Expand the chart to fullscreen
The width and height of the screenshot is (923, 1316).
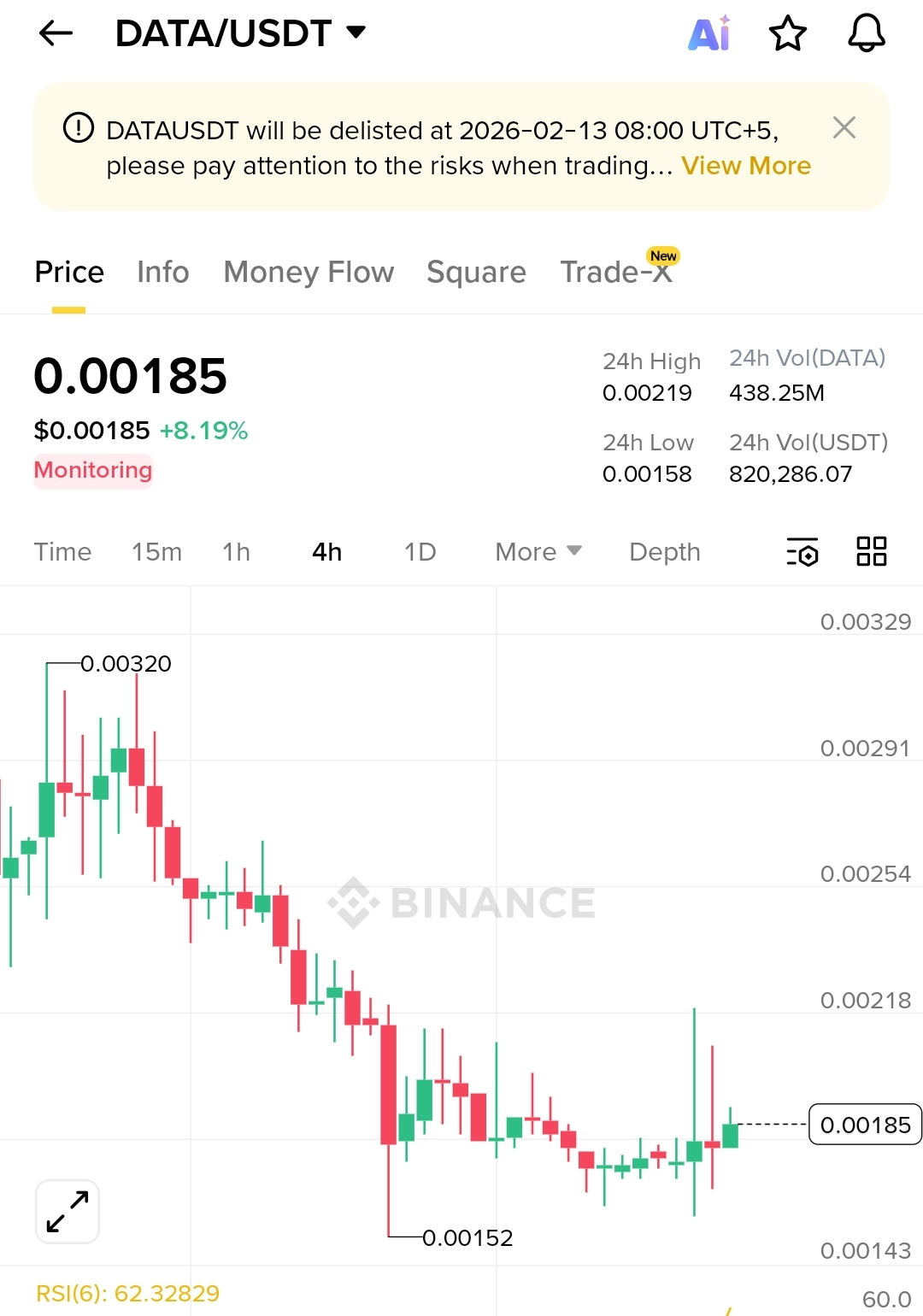click(68, 1211)
